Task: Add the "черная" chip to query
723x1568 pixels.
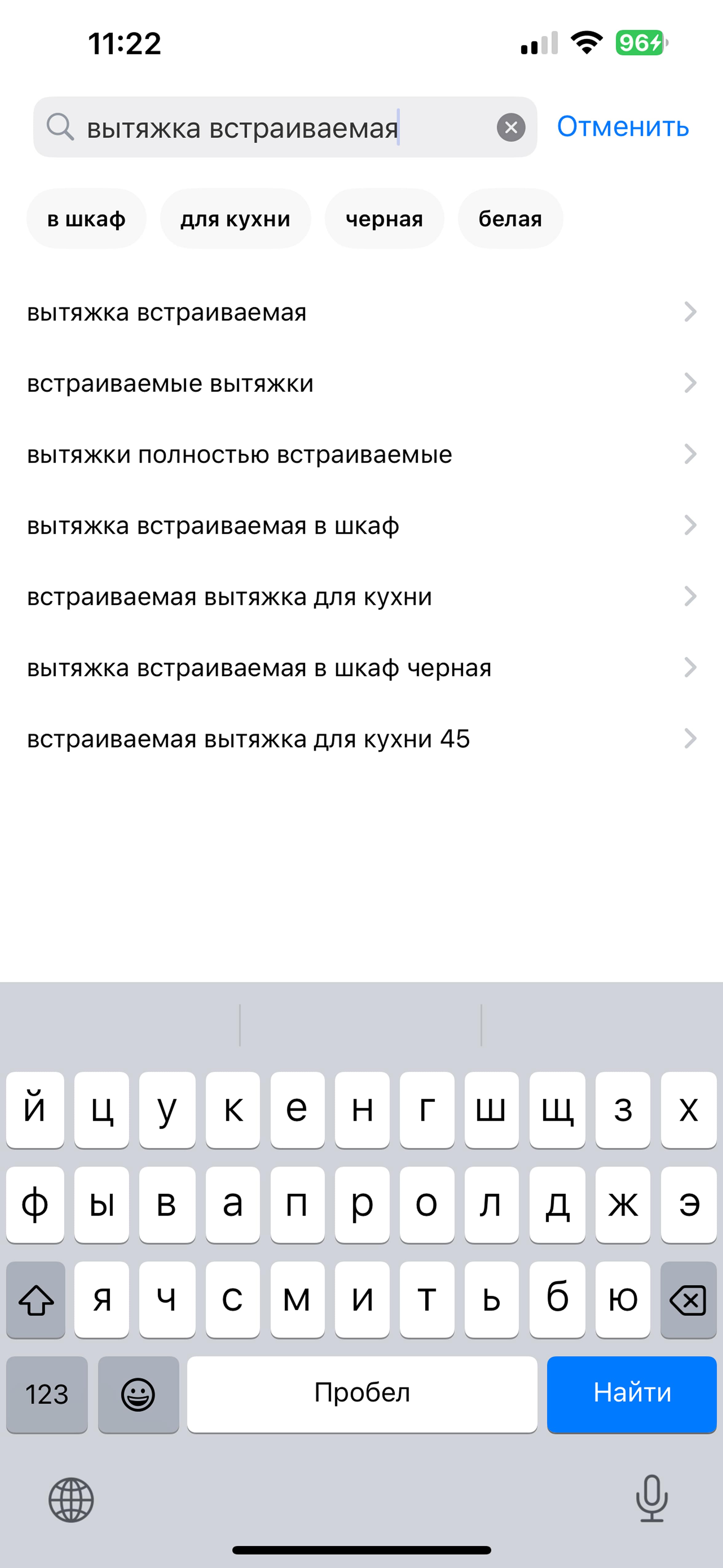Action: (384, 218)
